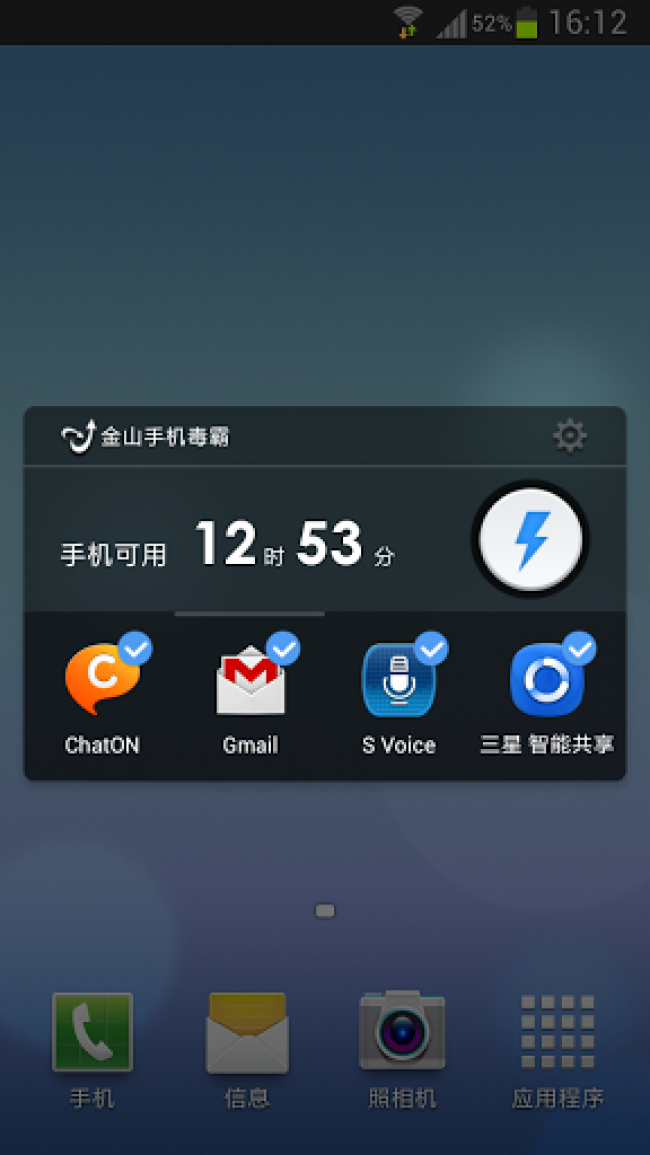Tap the lightning bolt power-saving button
Image resolution: width=650 pixels, height=1155 pixels.
[x=530, y=540]
